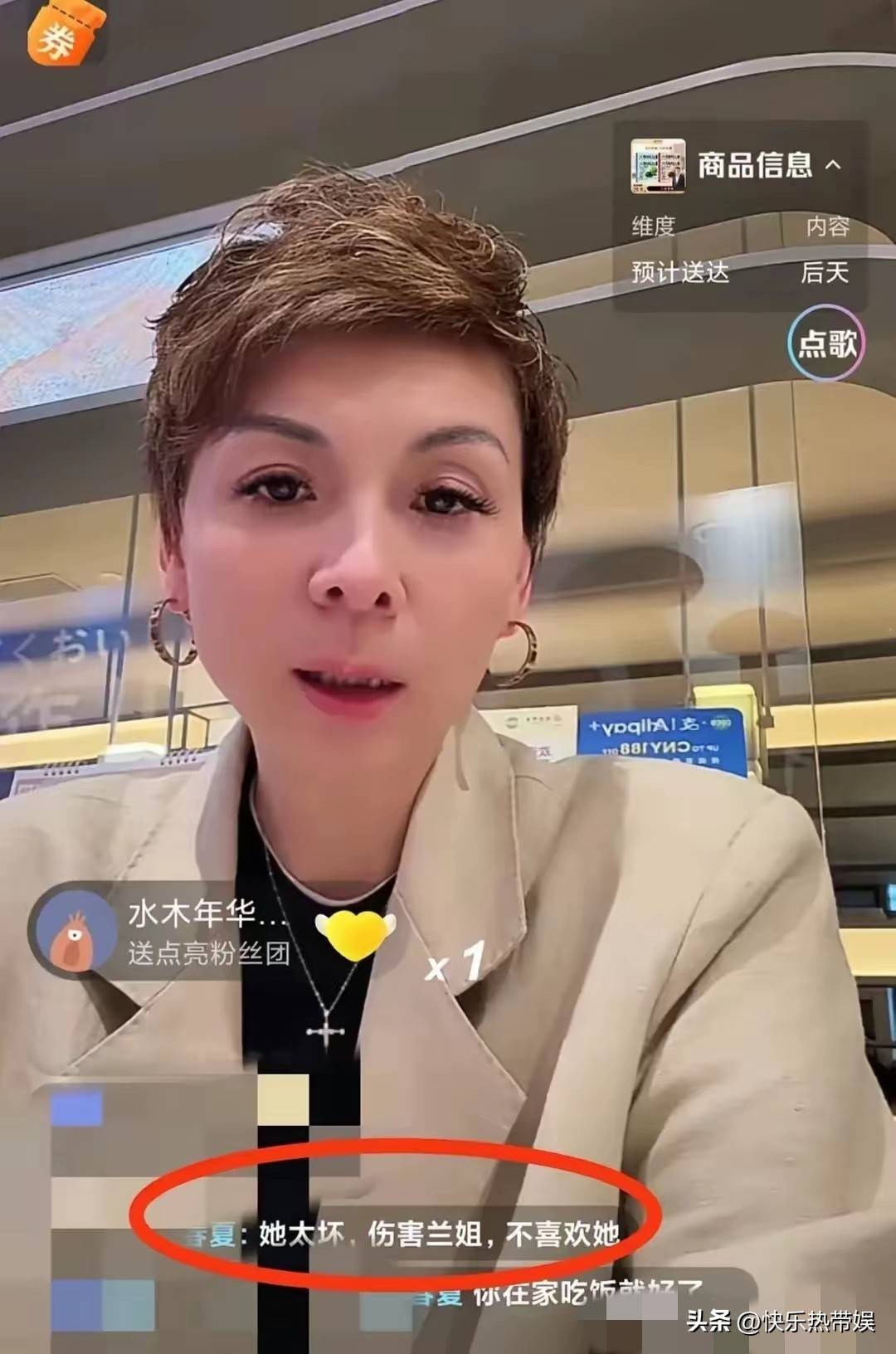Tap the 点歌 button
Screen dimensions: 896x1354
826,343
